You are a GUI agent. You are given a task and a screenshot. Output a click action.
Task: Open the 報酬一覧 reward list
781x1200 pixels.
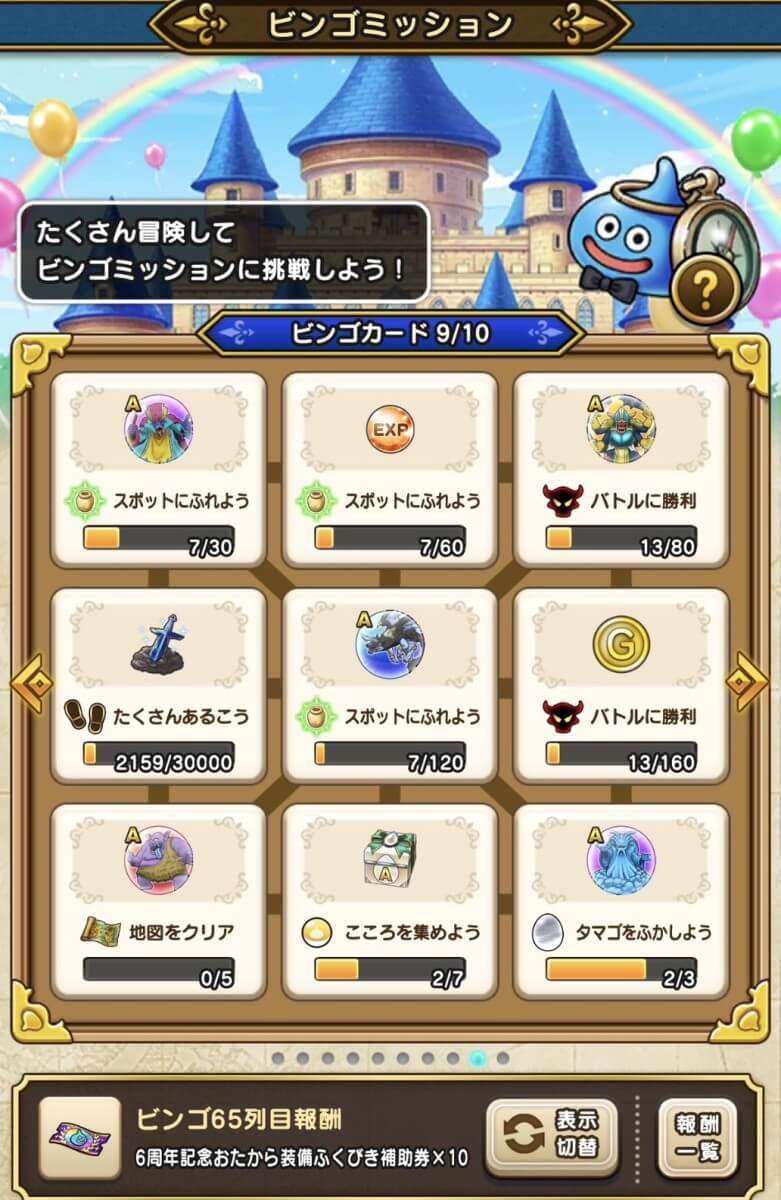tap(697, 1137)
